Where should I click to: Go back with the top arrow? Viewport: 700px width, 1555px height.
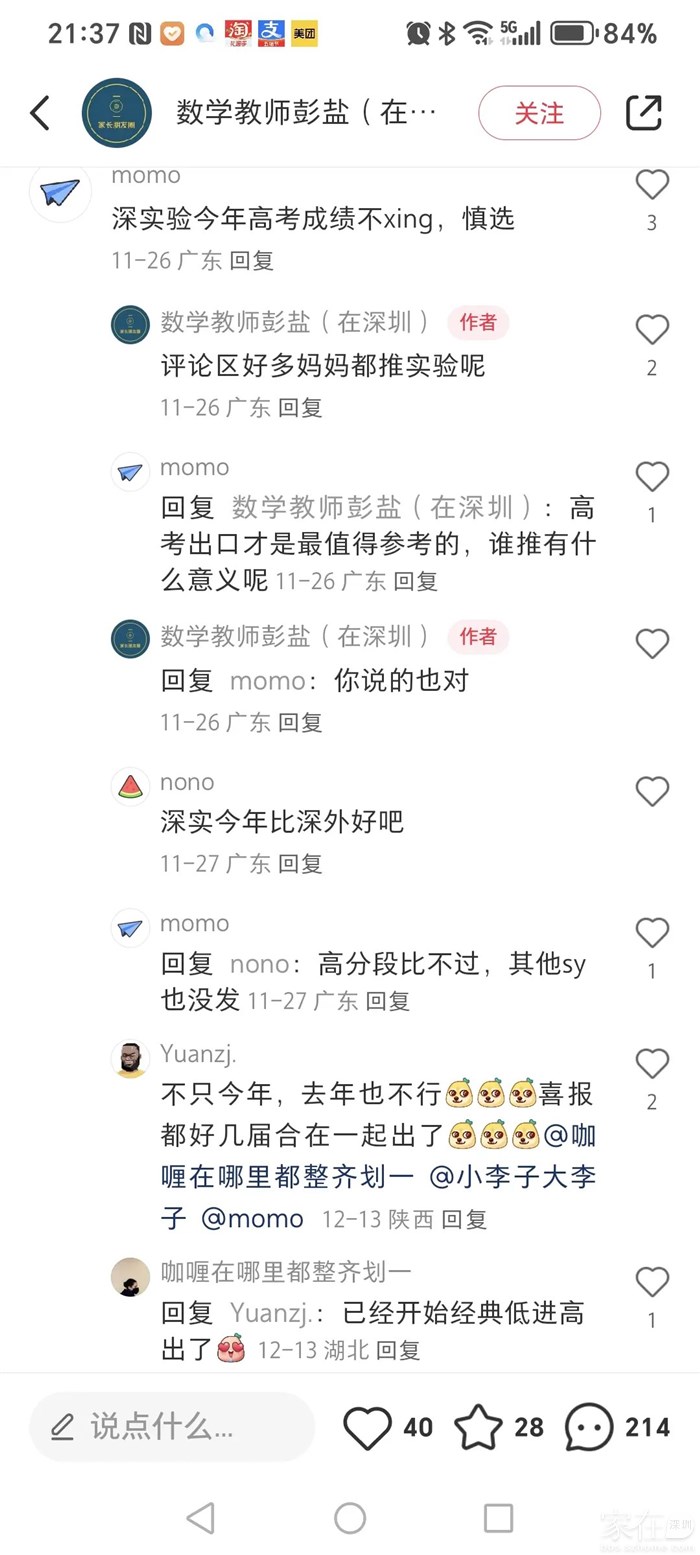pos(40,113)
